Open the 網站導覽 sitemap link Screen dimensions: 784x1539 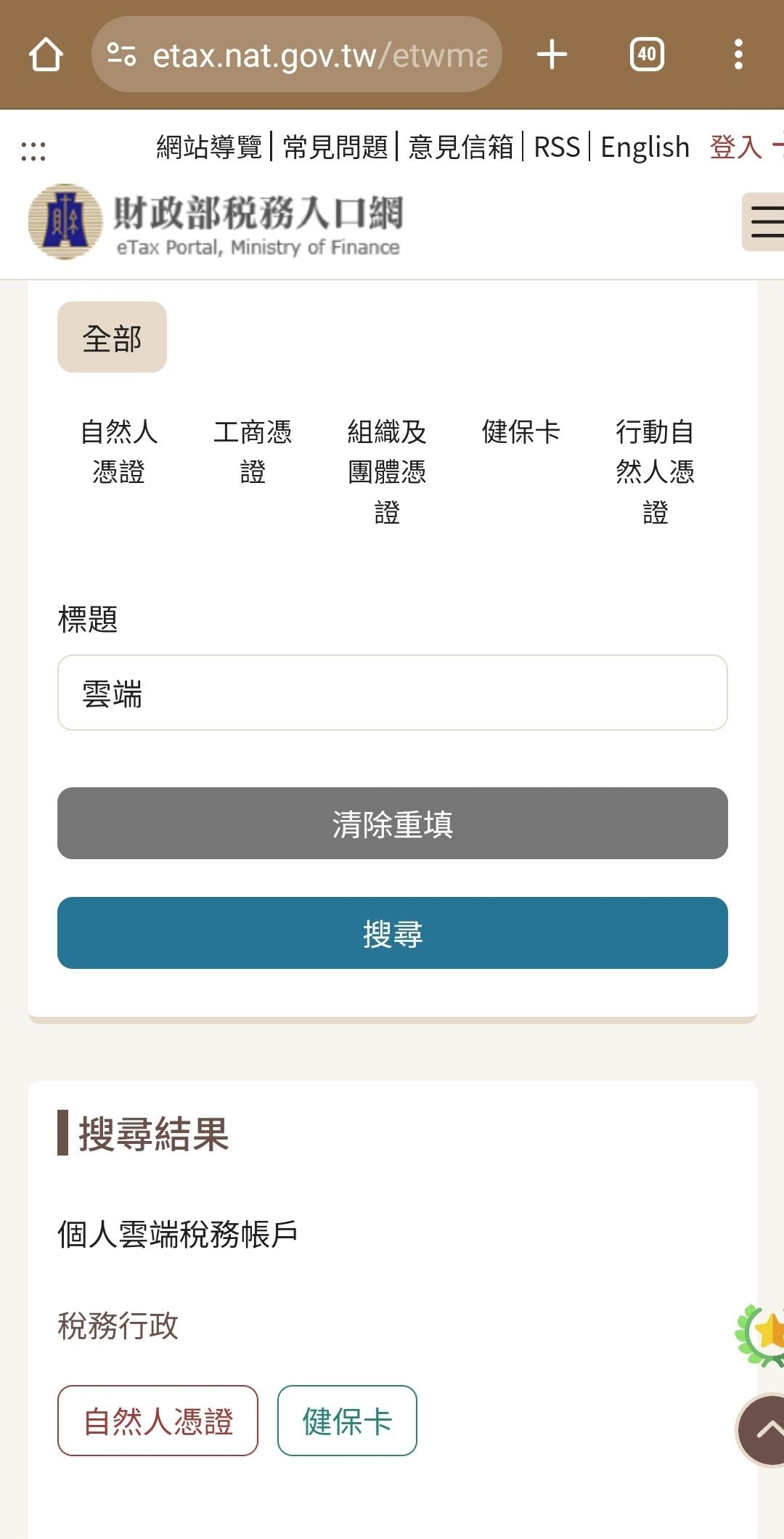click(x=209, y=147)
